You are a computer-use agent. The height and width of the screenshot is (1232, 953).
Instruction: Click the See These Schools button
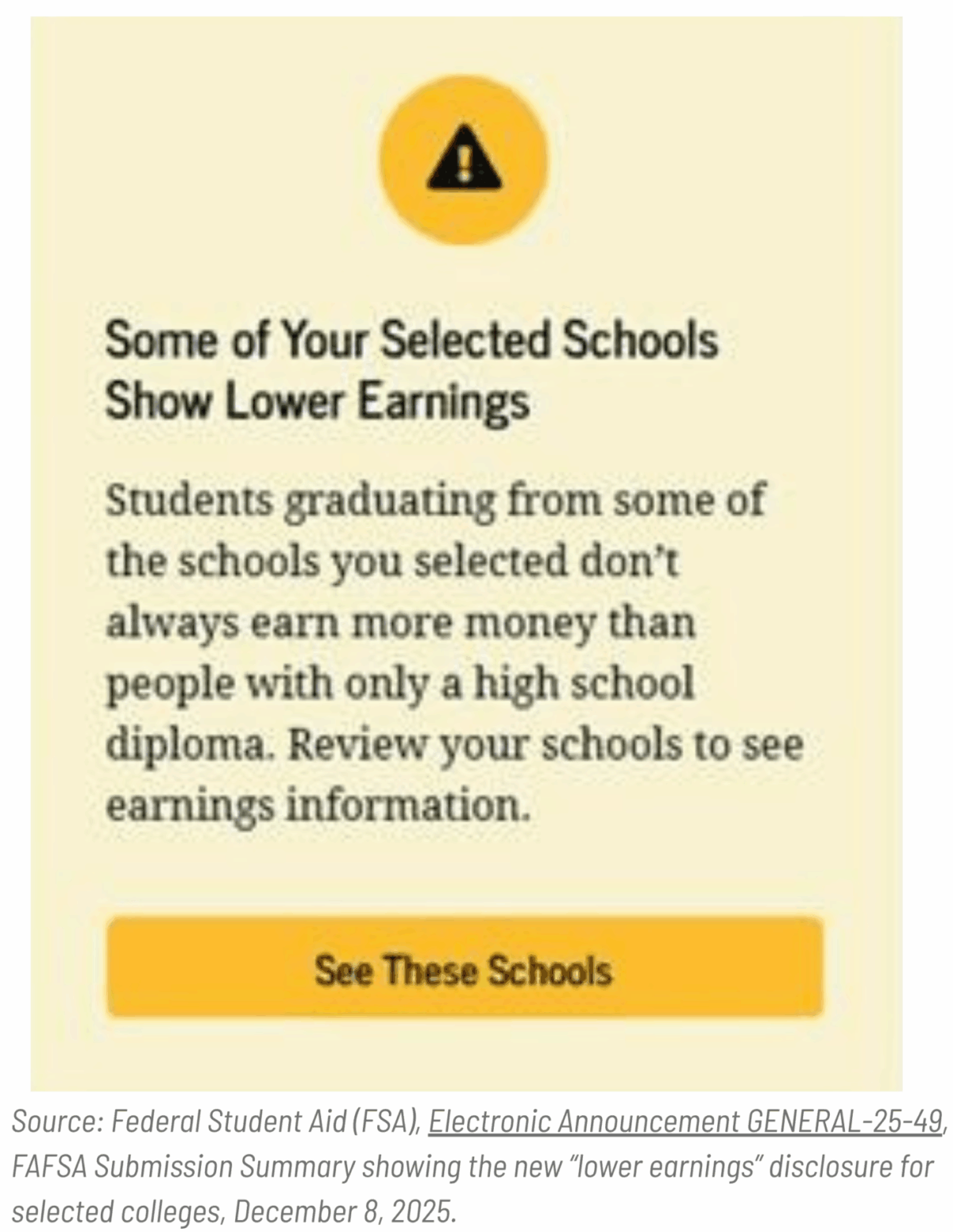(x=465, y=968)
